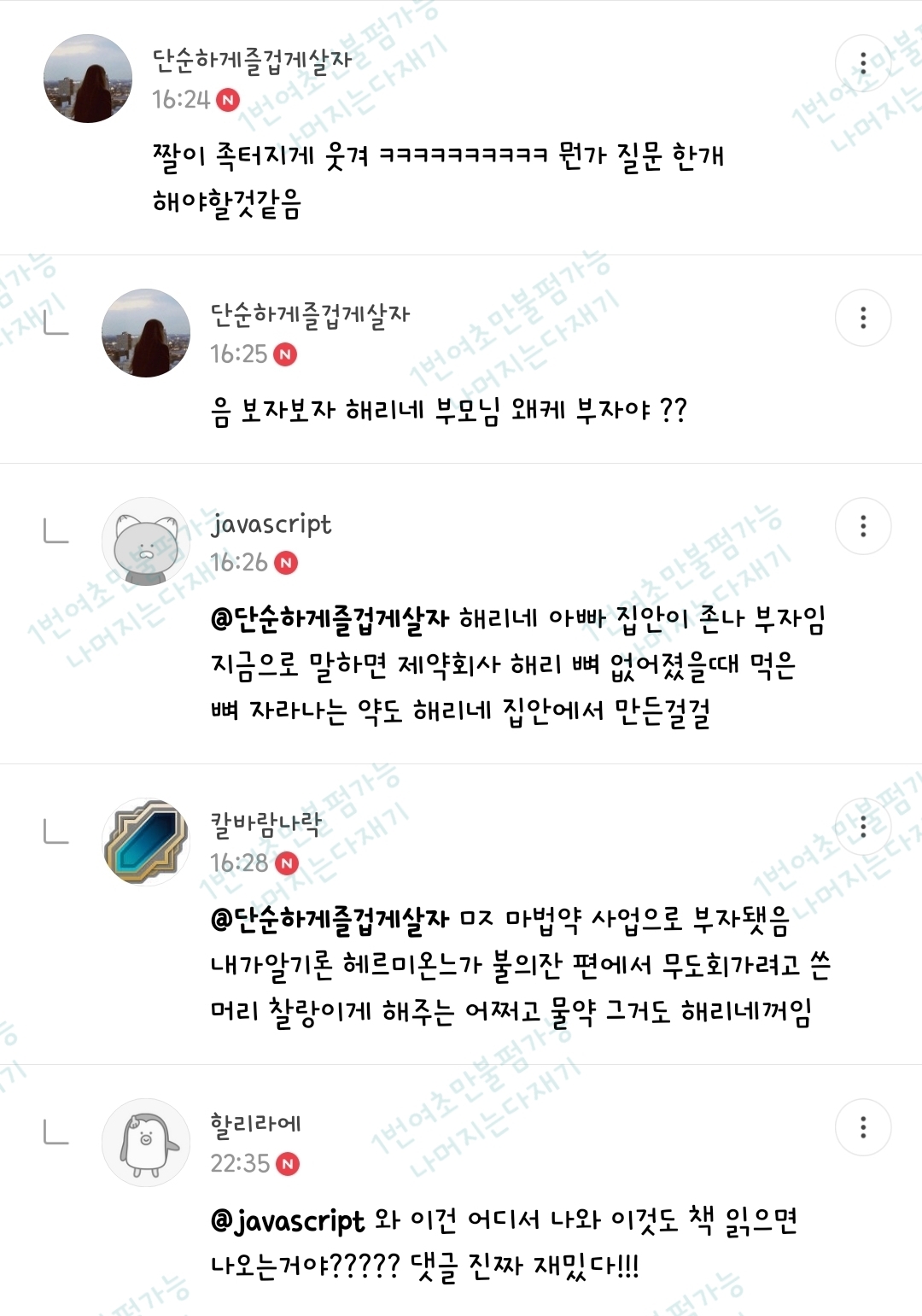Image resolution: width=922 pixels, height=1316 pixels.
Task: Click the N badge beside the 22:35 timestamp
Action: point(286,1164)
